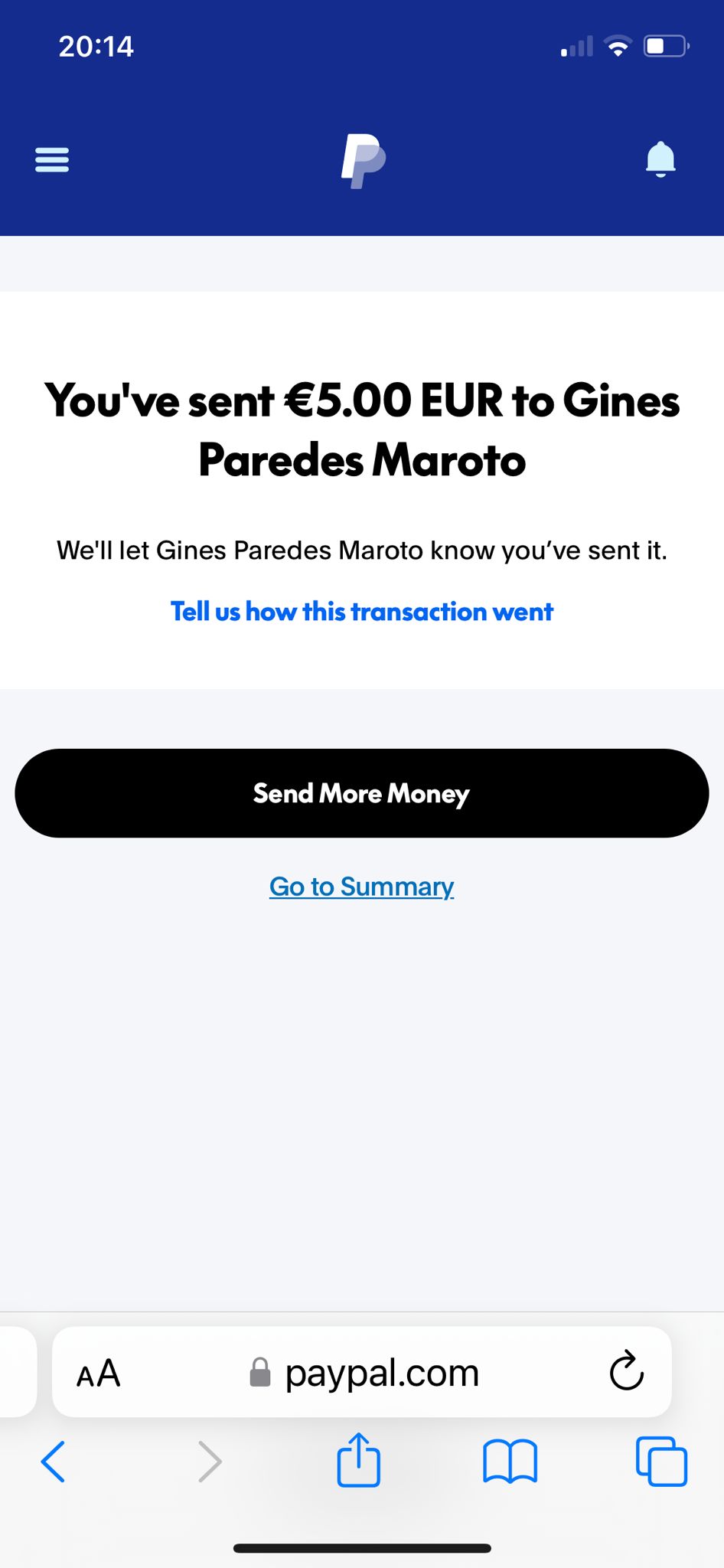724x1568 pixels.
Task: Open the notifications bell
Action: (x=660, y=160)
